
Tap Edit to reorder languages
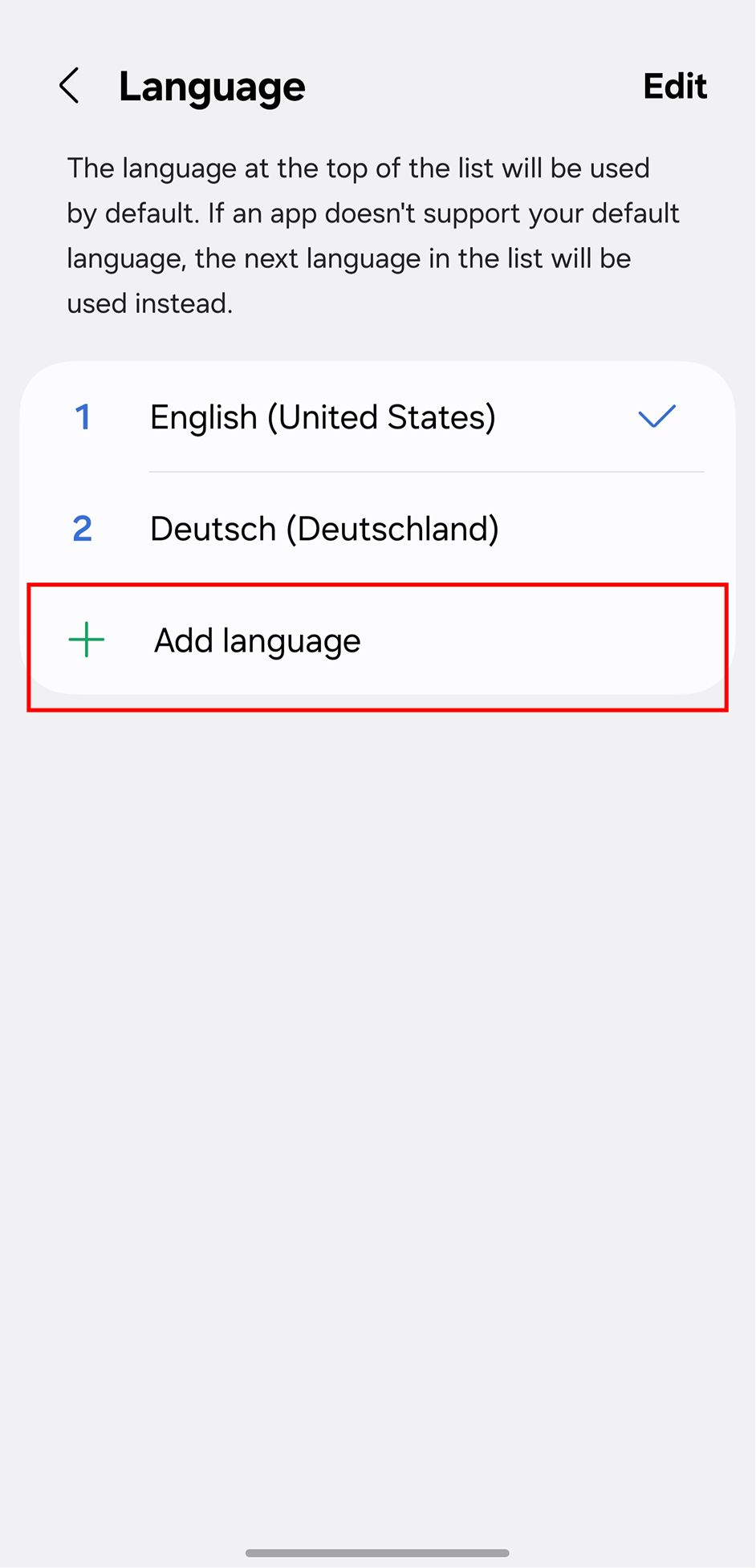(x=674, y=86)
